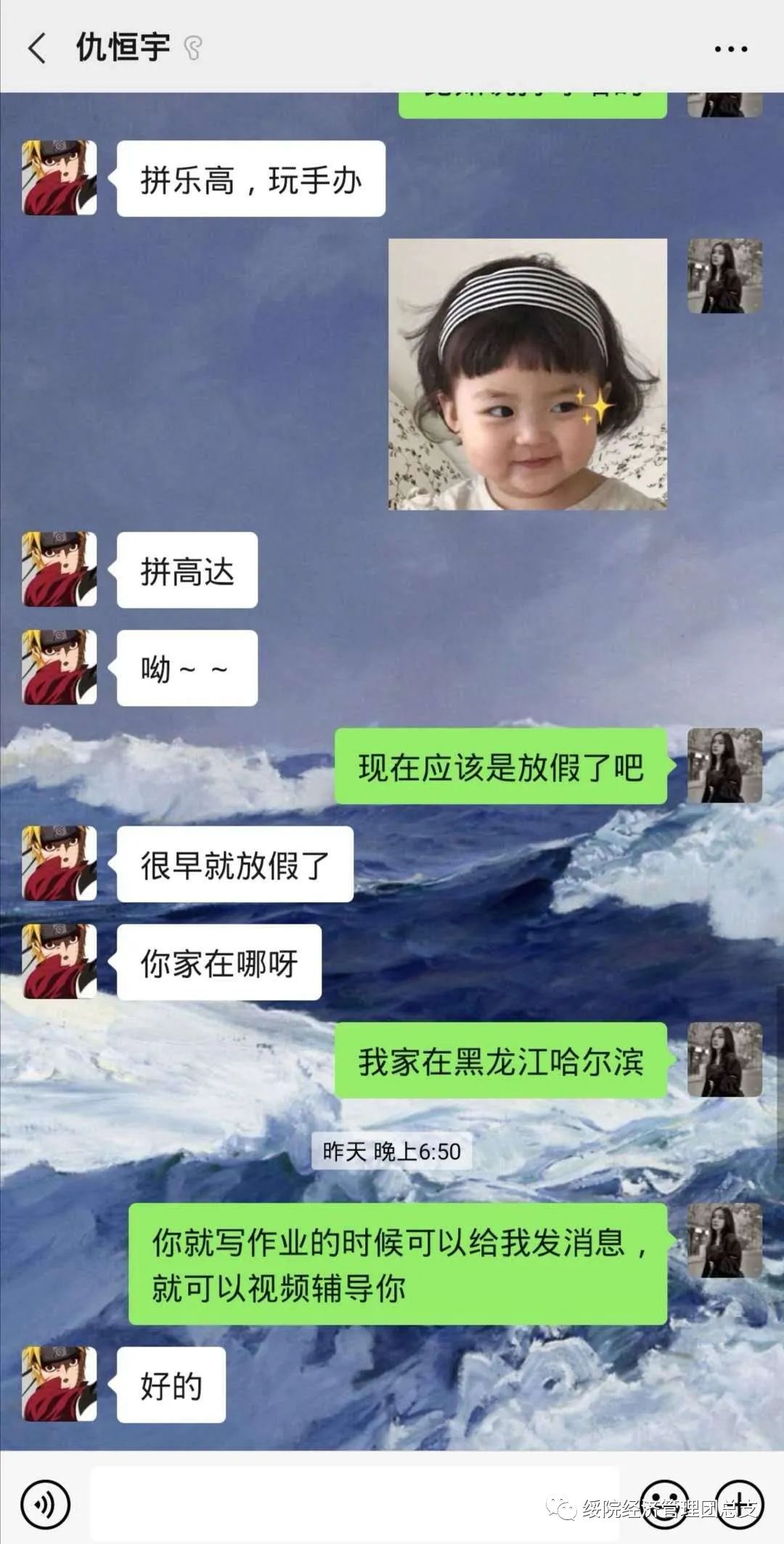
Task: Open contact avatar beside 拼乐高，玩手办
Action: click(60, 178)
